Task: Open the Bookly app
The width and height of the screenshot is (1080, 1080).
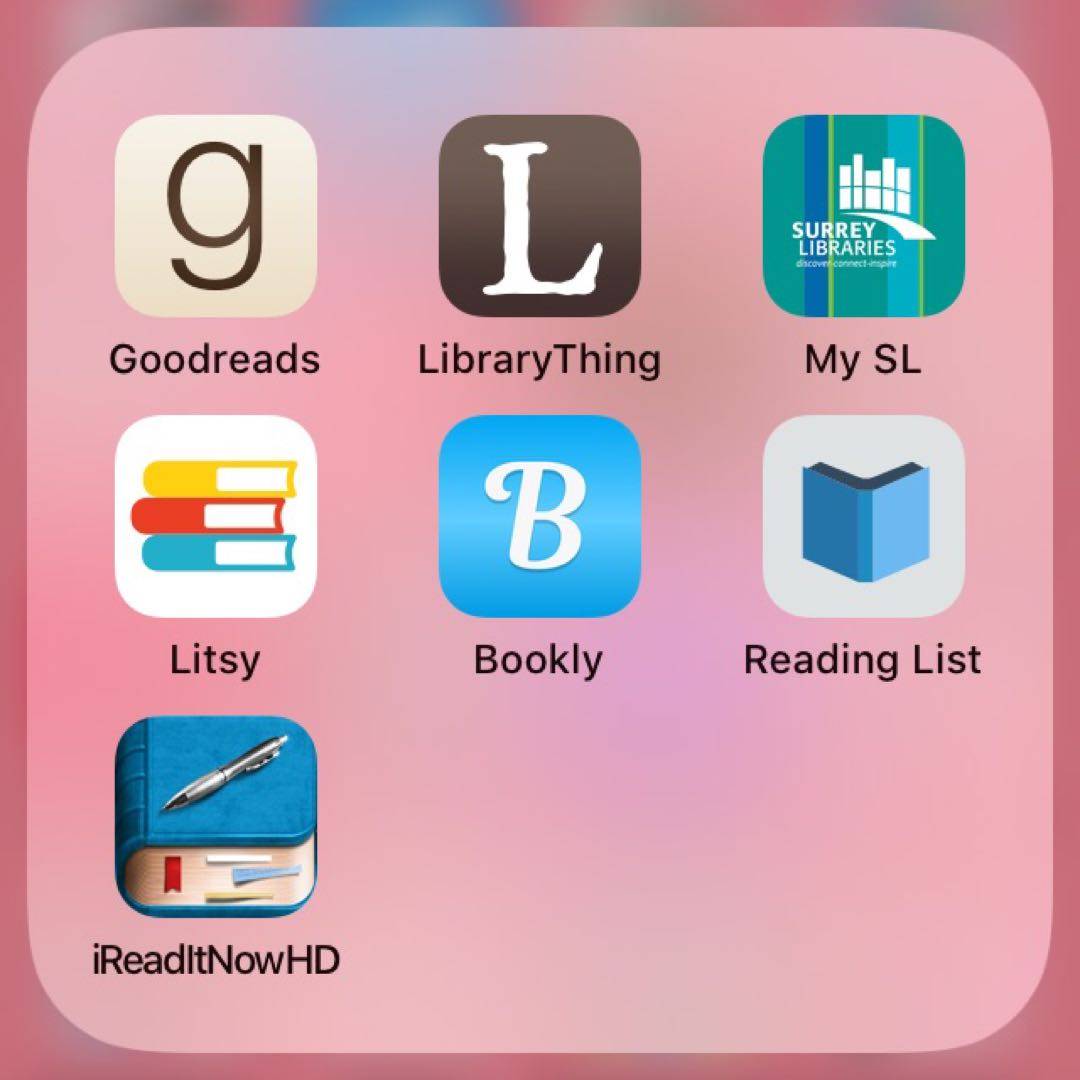Action: 539,516
